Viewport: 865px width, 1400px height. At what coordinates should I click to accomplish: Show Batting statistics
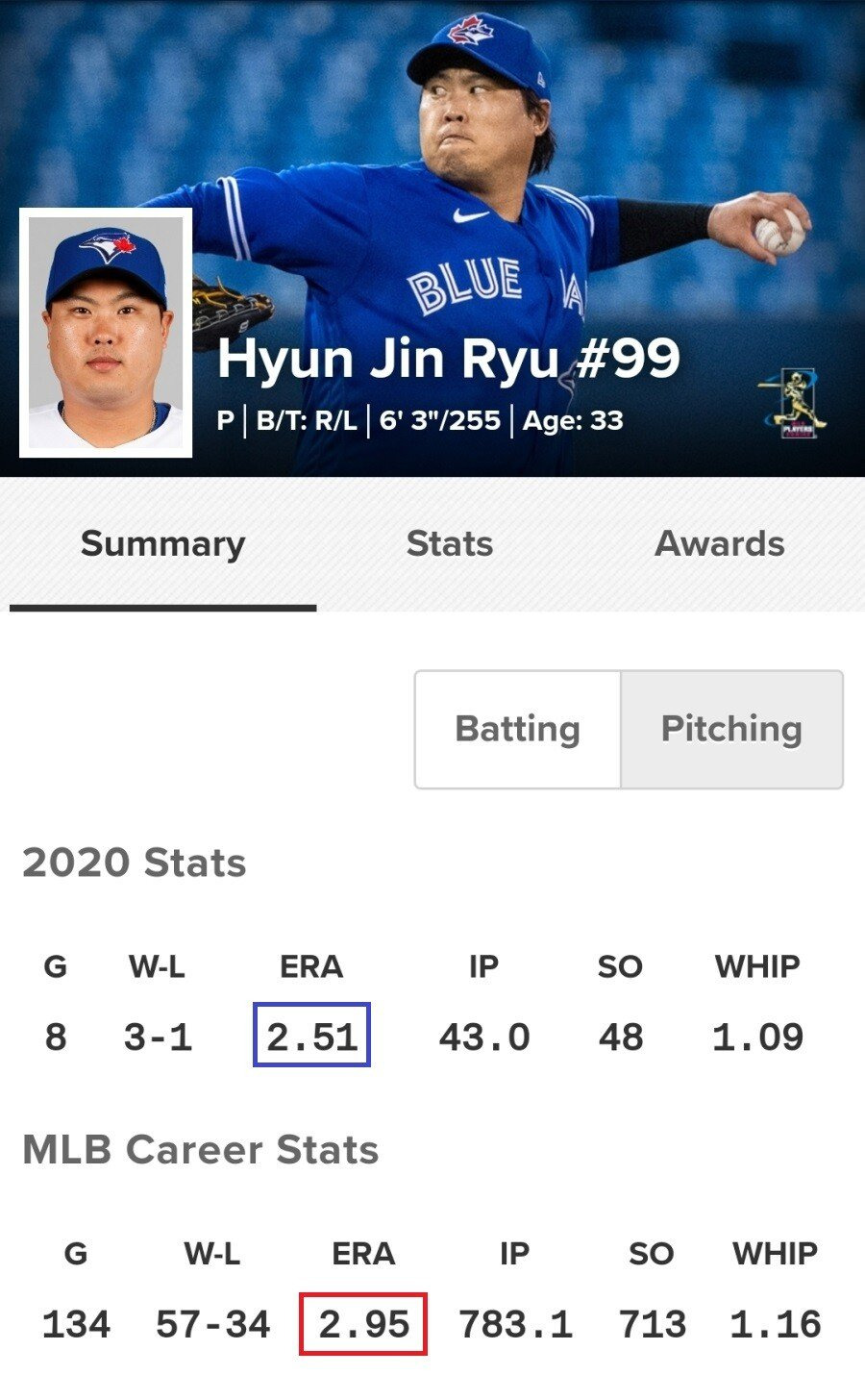[518, 729]
